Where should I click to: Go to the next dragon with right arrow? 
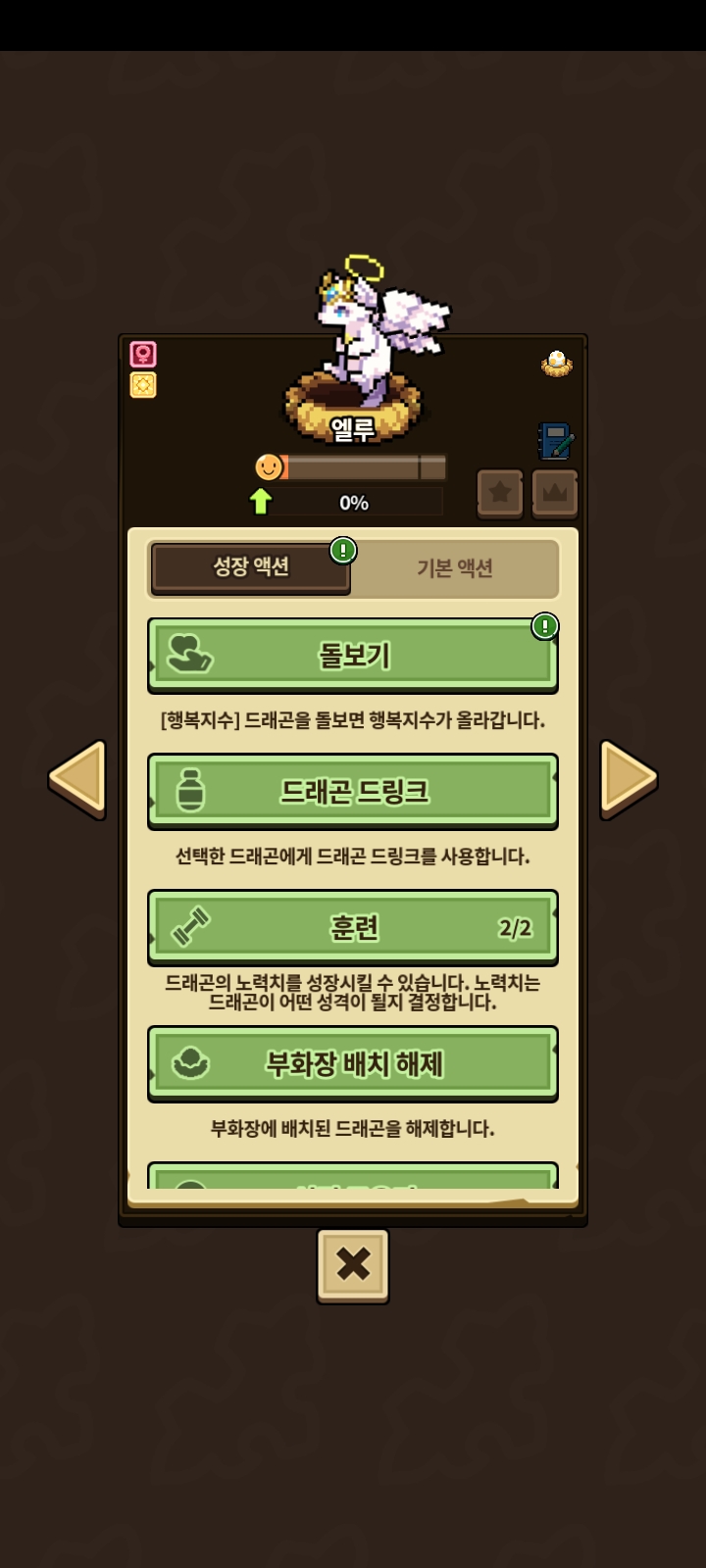(x=628, y=778)
